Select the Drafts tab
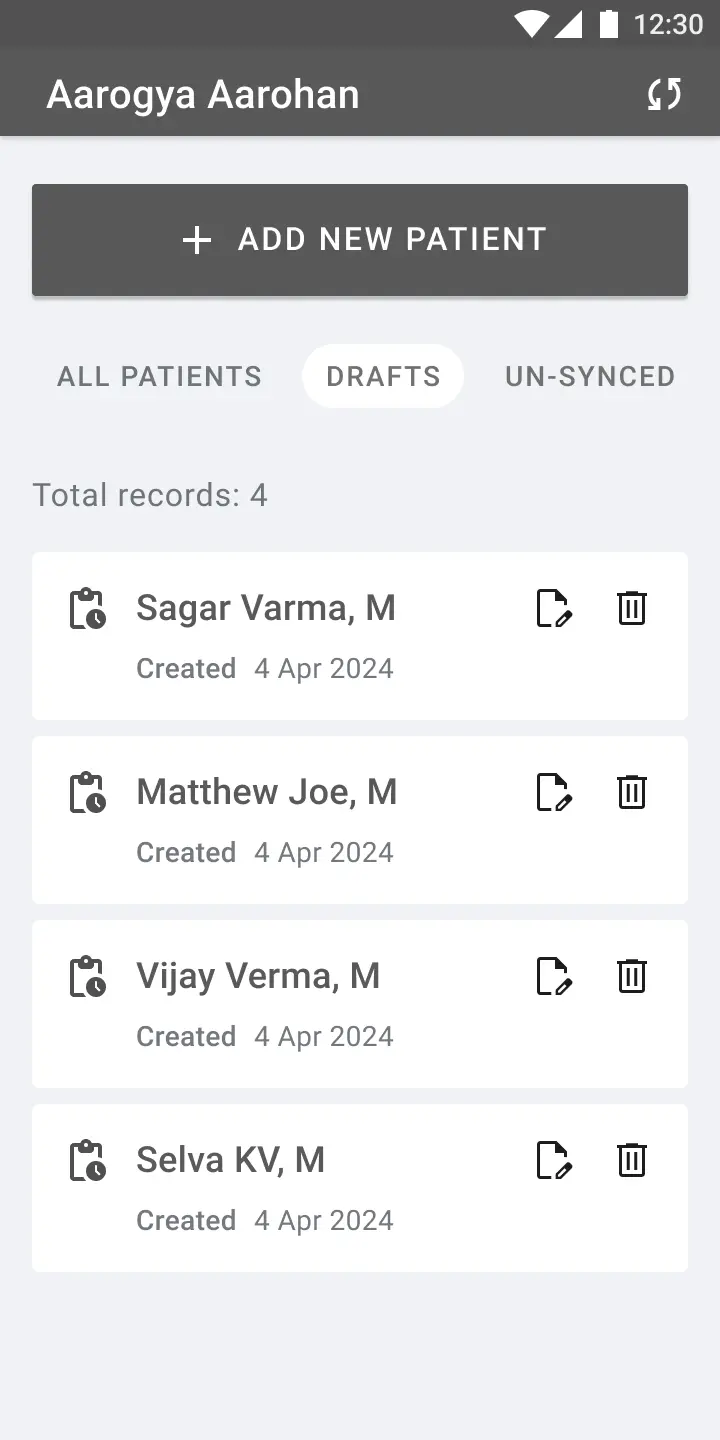The image size is (720, 1440). tap(383, 377)
